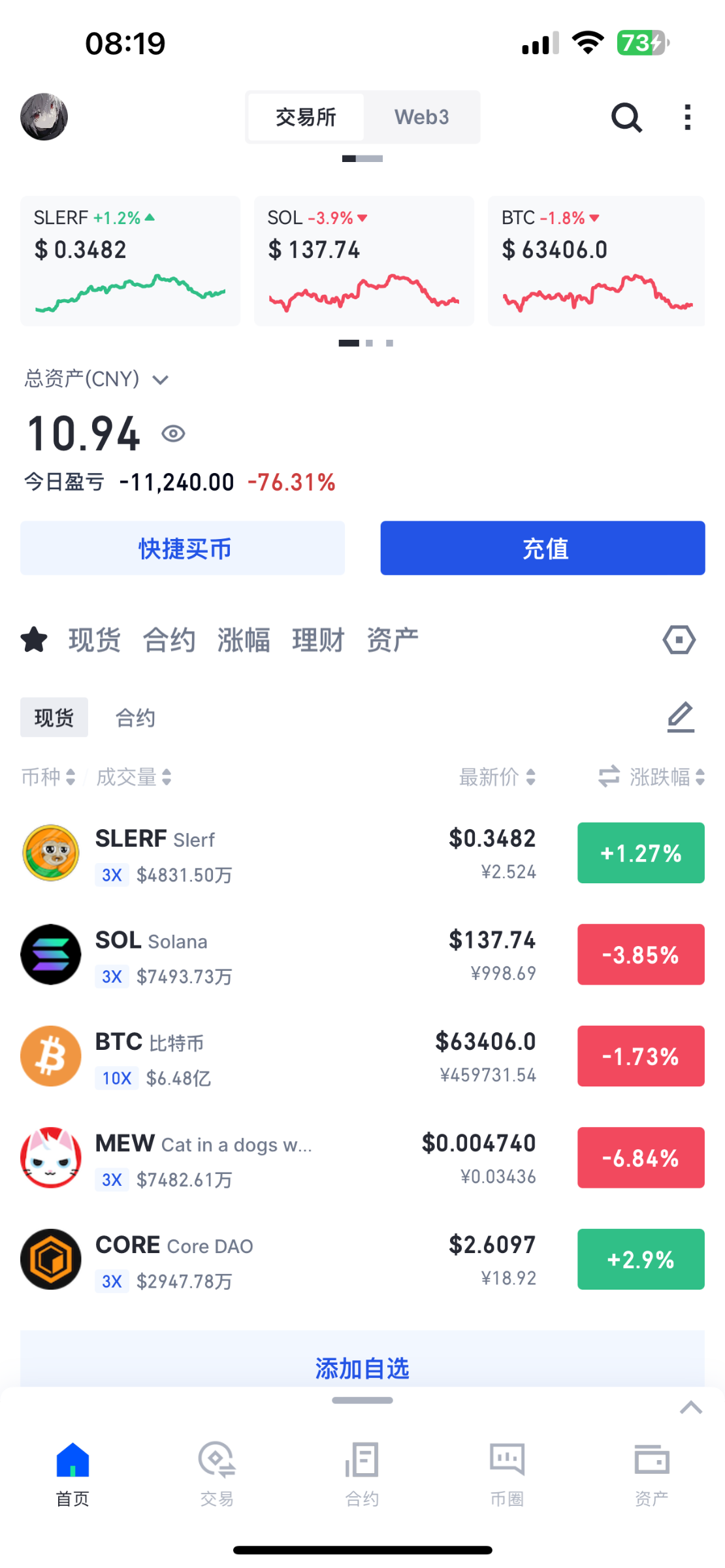
Task: Open the BTC 比特币 row
Action: click(x=261, y=1056)
